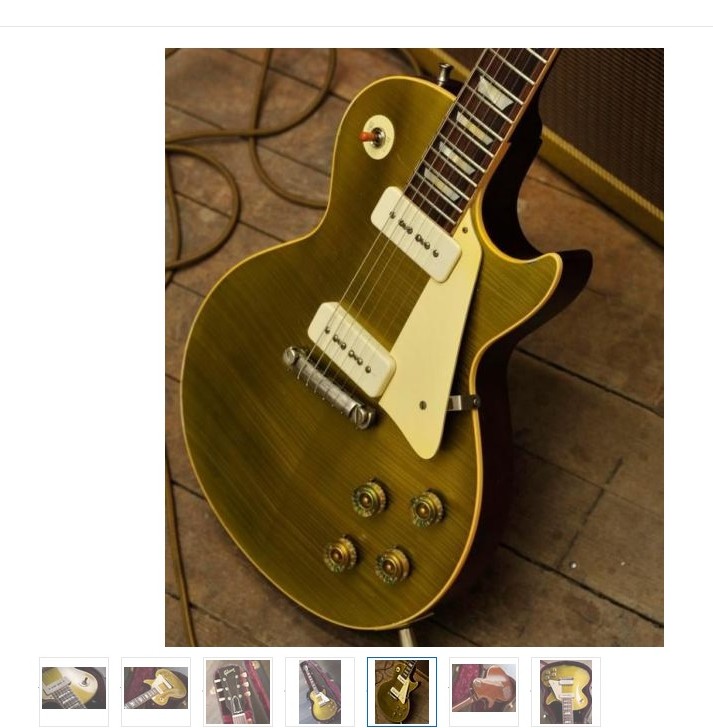
Task: Select the fourth thumbnail of the full guitar
Action: 320,691
